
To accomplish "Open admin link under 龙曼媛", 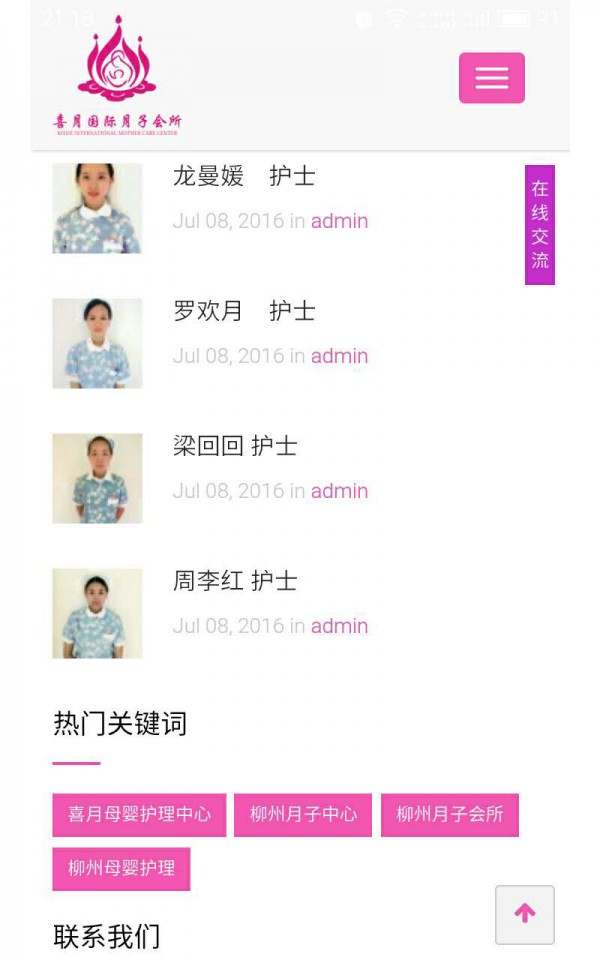I will tap(339, 221).
